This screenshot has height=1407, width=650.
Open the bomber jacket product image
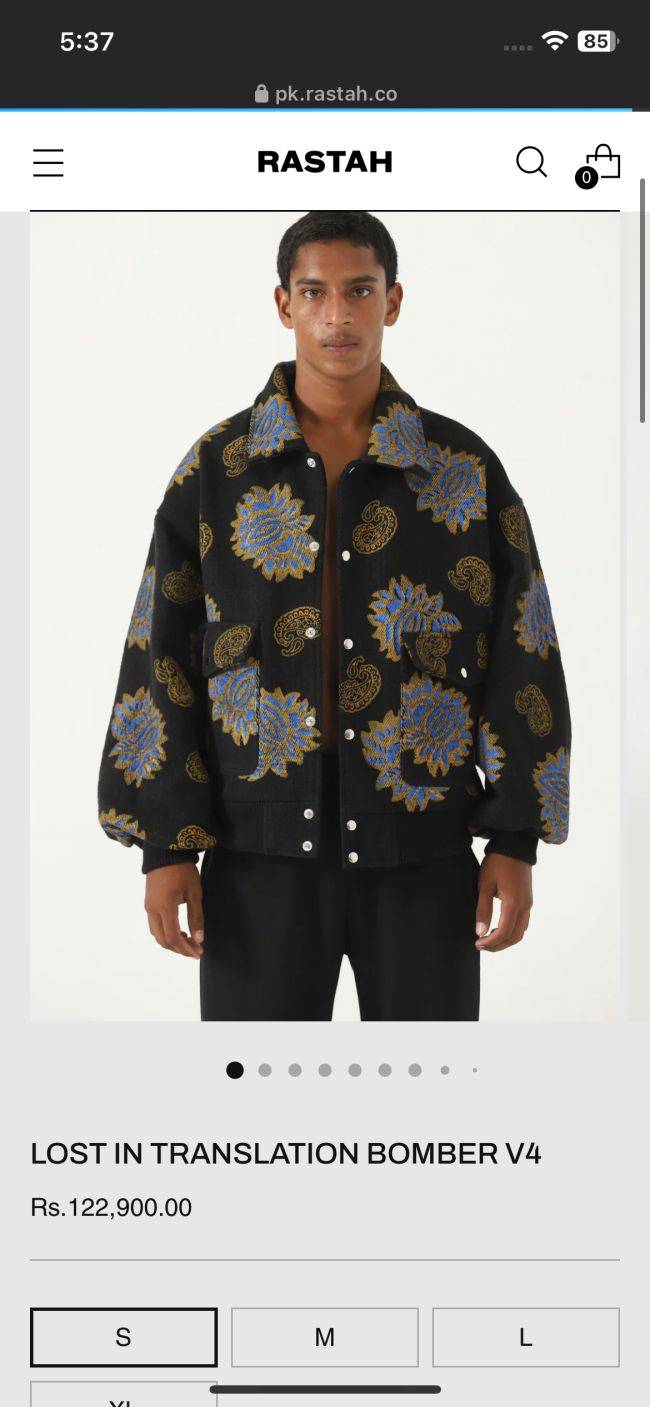point(325,615)
